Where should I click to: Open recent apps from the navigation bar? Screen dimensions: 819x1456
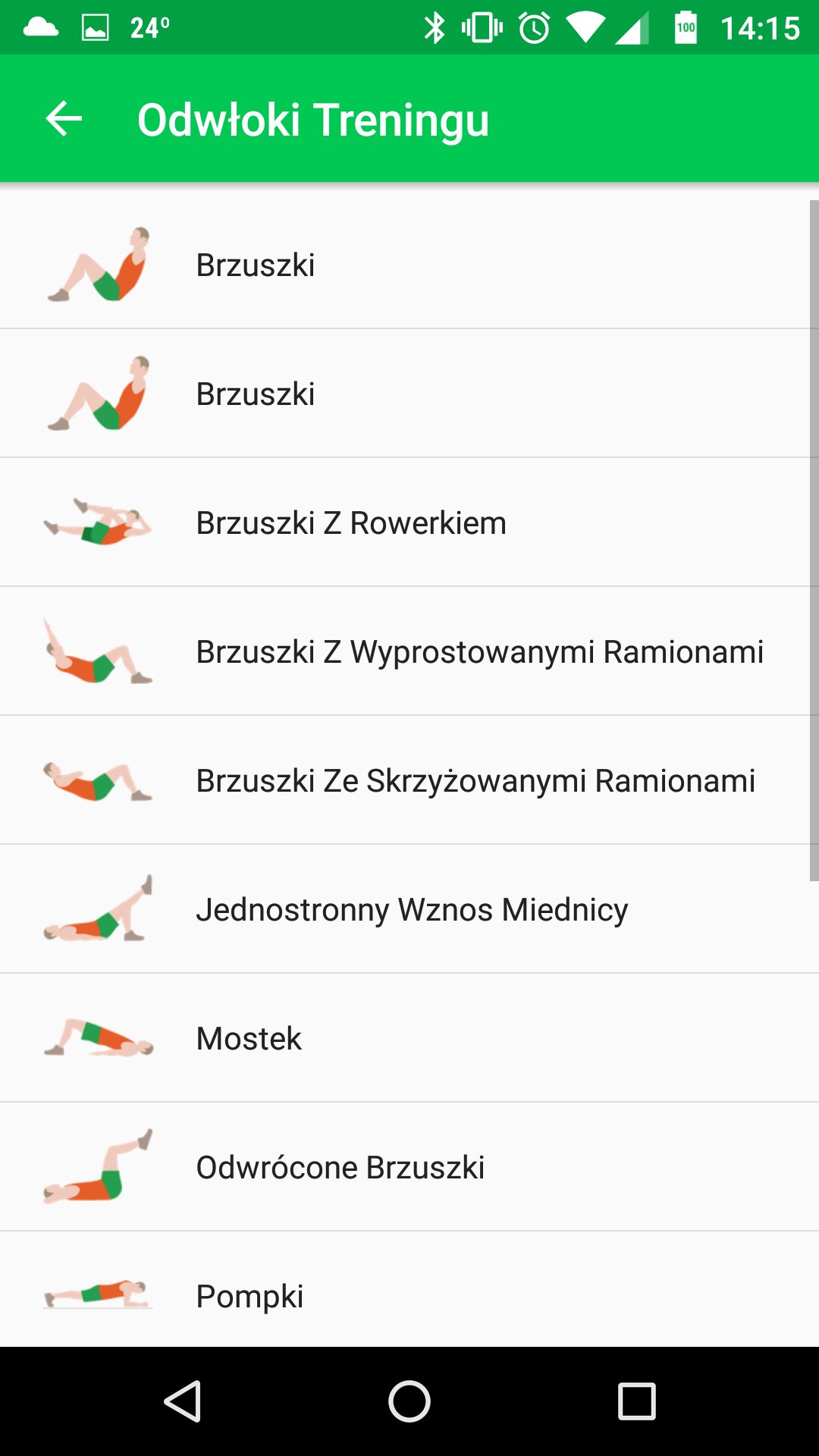637,1401
